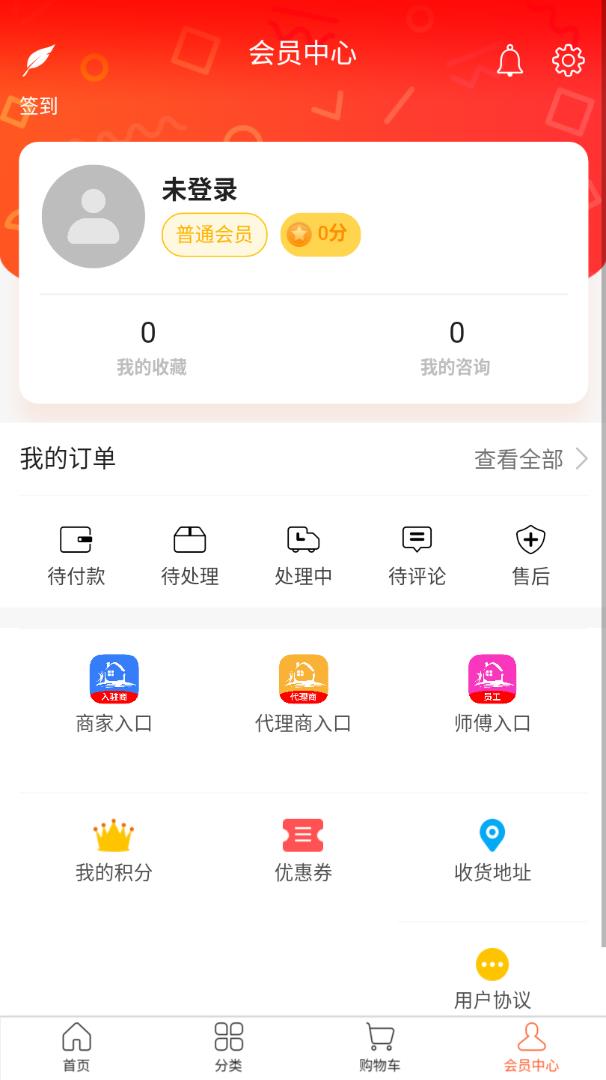Open 我的积分 points page
The height and width of the screenshot is (1080, 606).
[114, 851]
